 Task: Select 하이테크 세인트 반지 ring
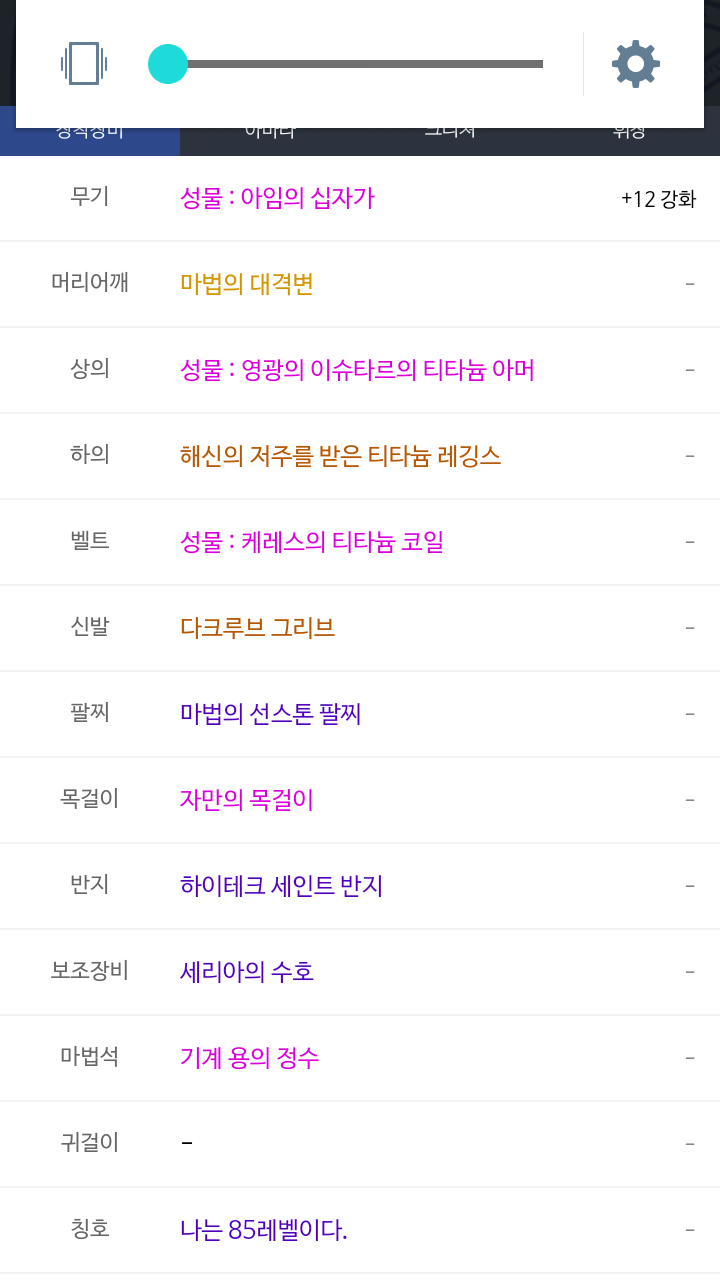pos(281,886)
